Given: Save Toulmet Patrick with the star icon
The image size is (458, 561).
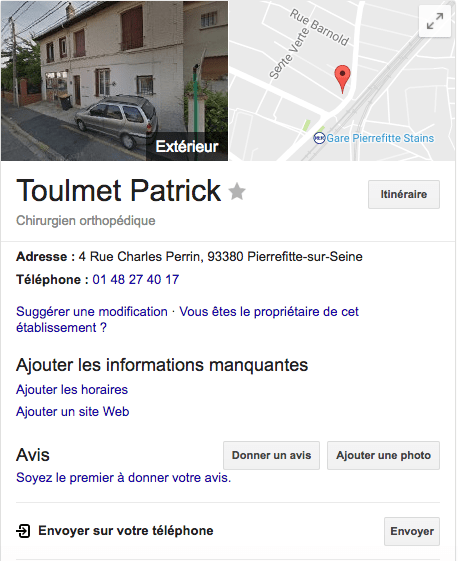Looking at the screenshot, I should pyautogui.click(x=237, y=191).
